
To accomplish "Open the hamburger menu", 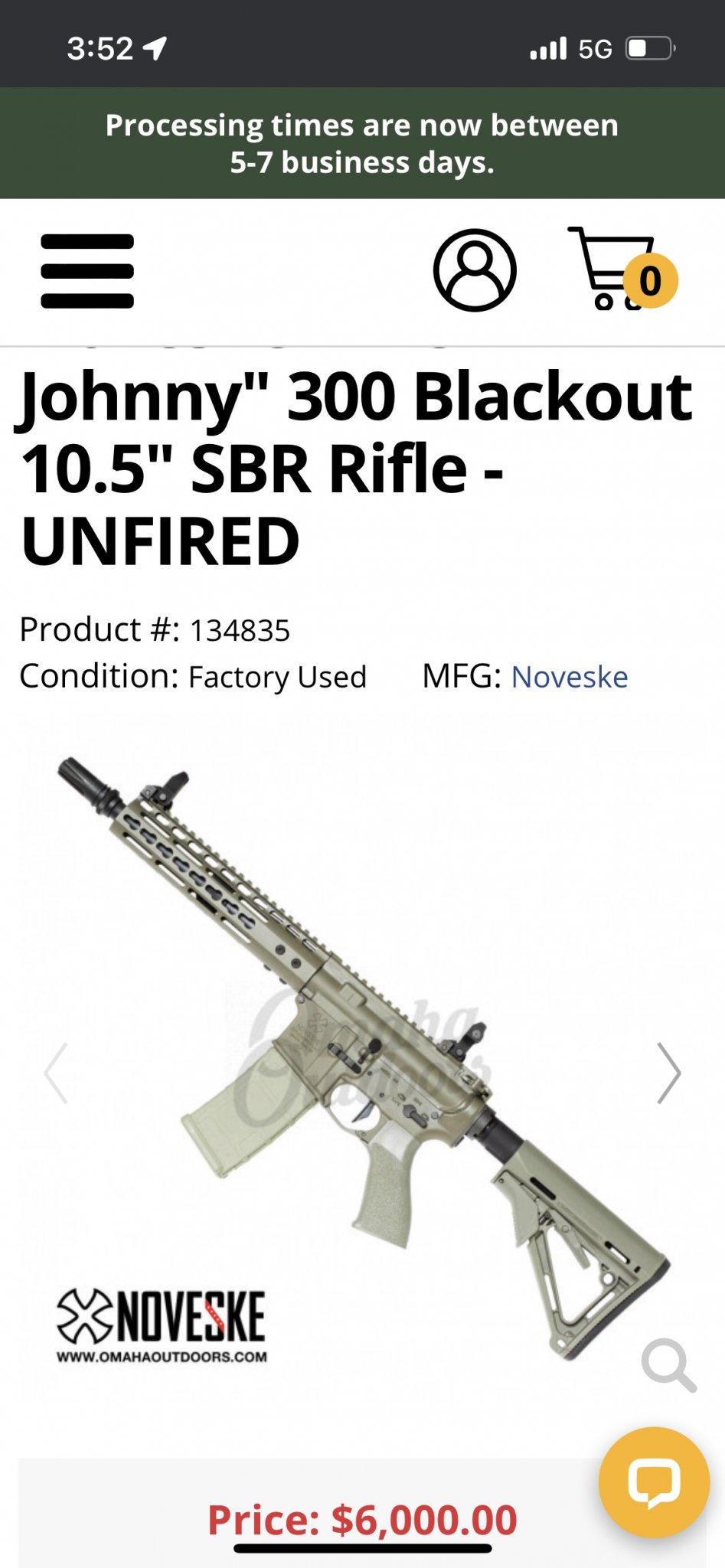I will coord(87,271).
